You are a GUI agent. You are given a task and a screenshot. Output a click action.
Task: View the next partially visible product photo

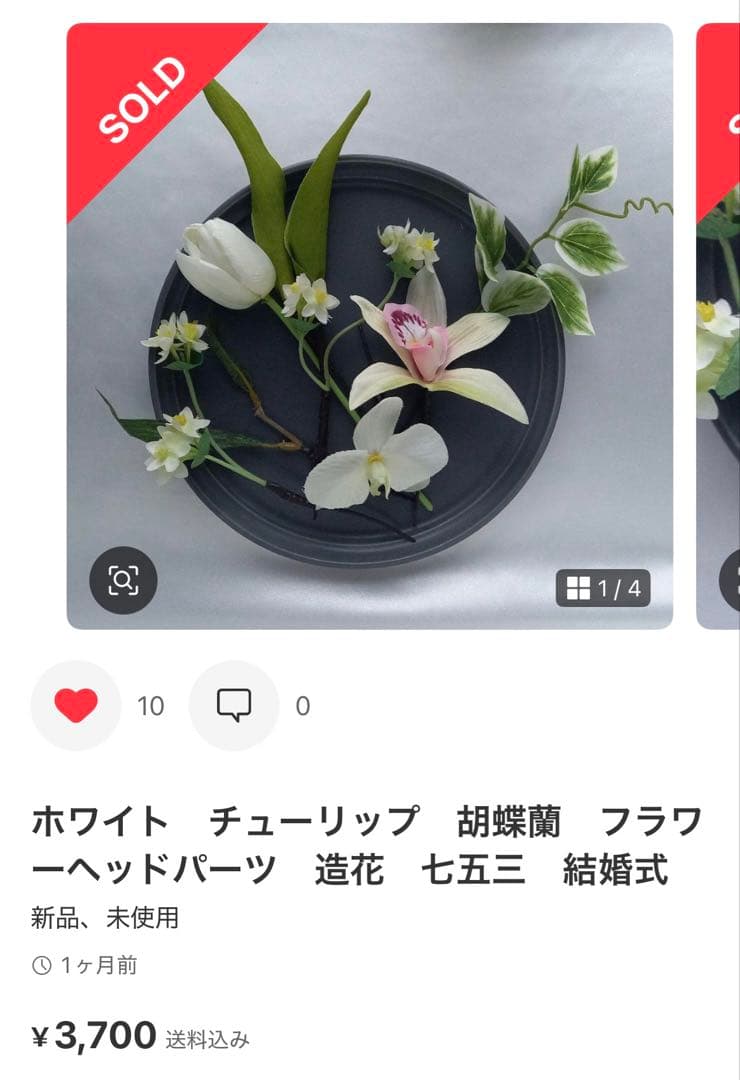[x=719, y=326]
